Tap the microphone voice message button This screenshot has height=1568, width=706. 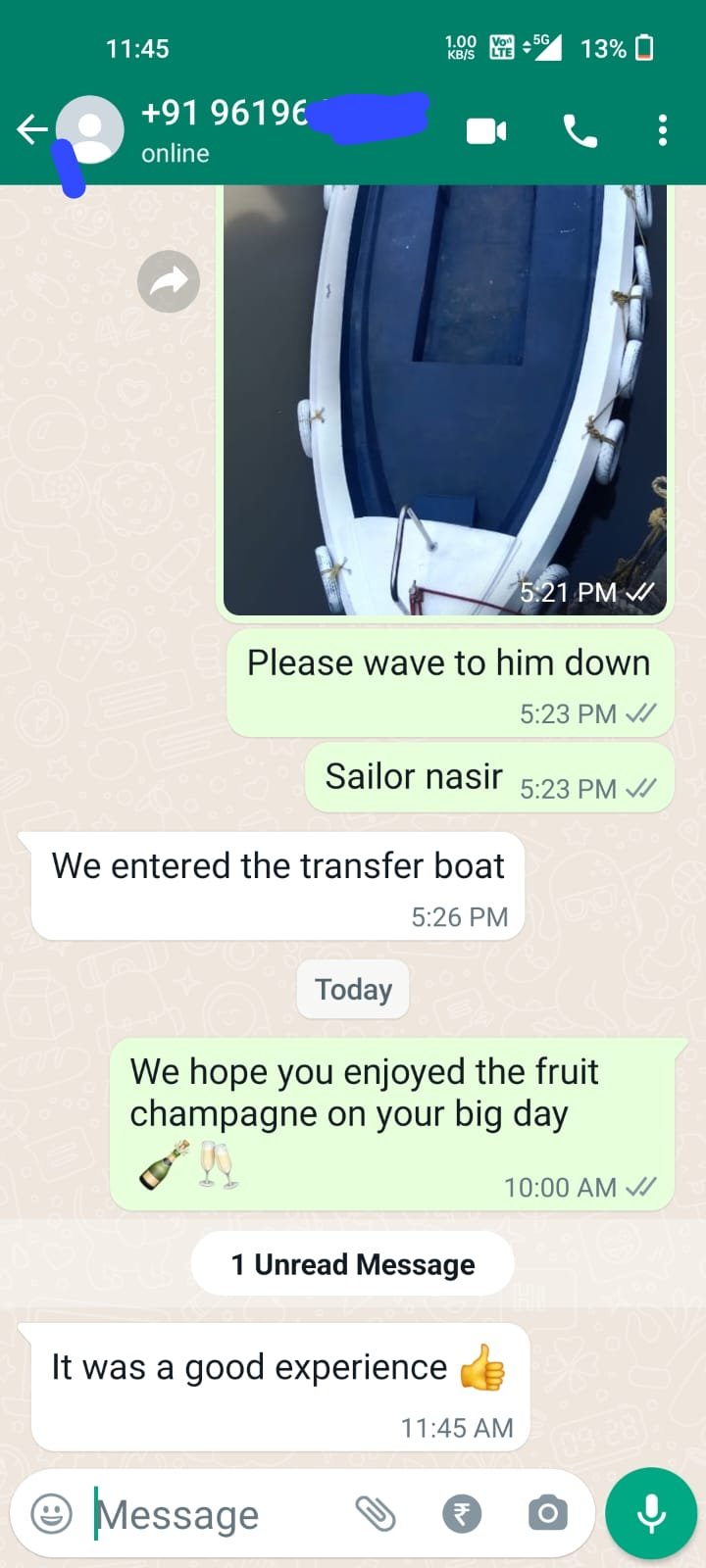point(651,1514)
